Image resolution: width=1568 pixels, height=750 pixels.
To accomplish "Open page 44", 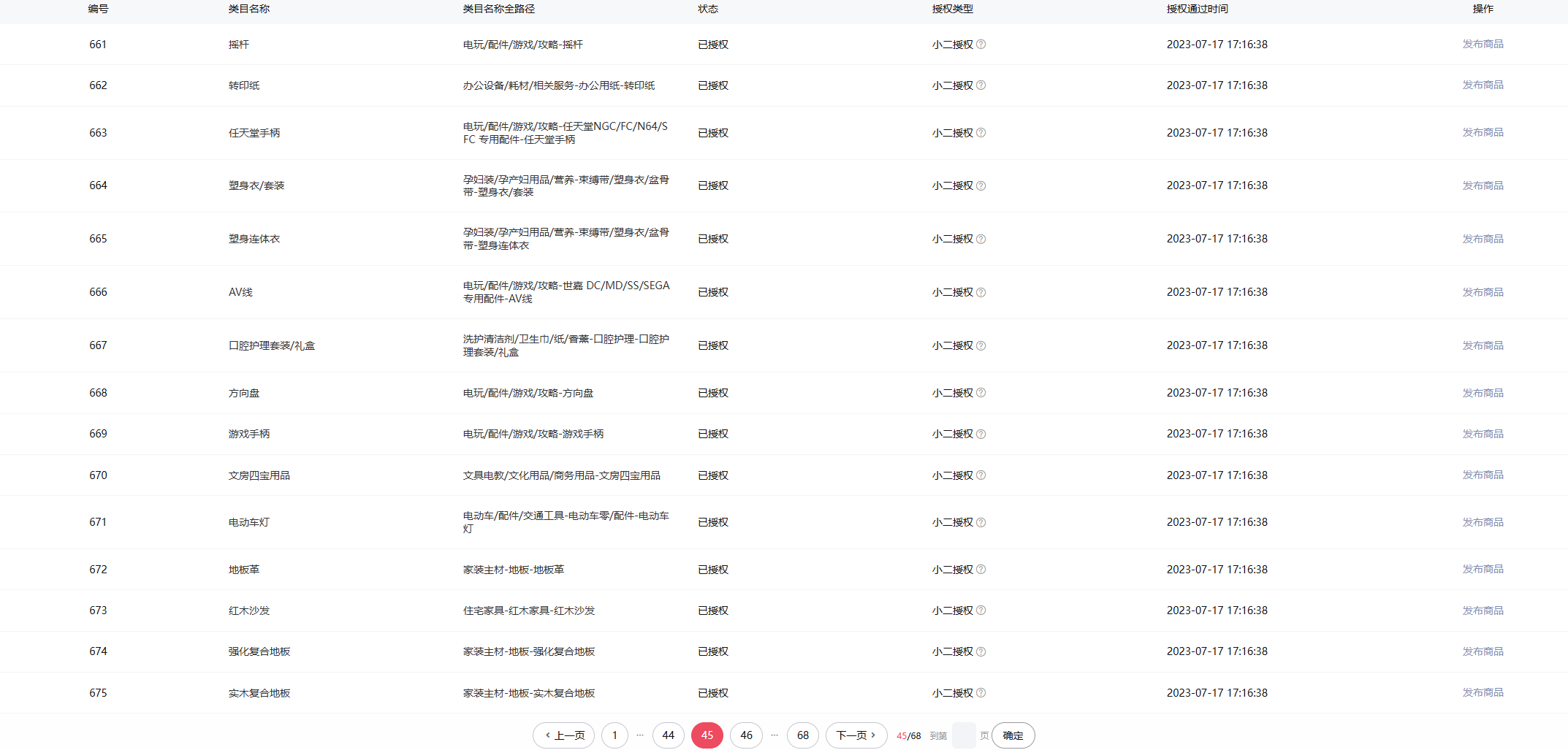I will click(668, 735).
